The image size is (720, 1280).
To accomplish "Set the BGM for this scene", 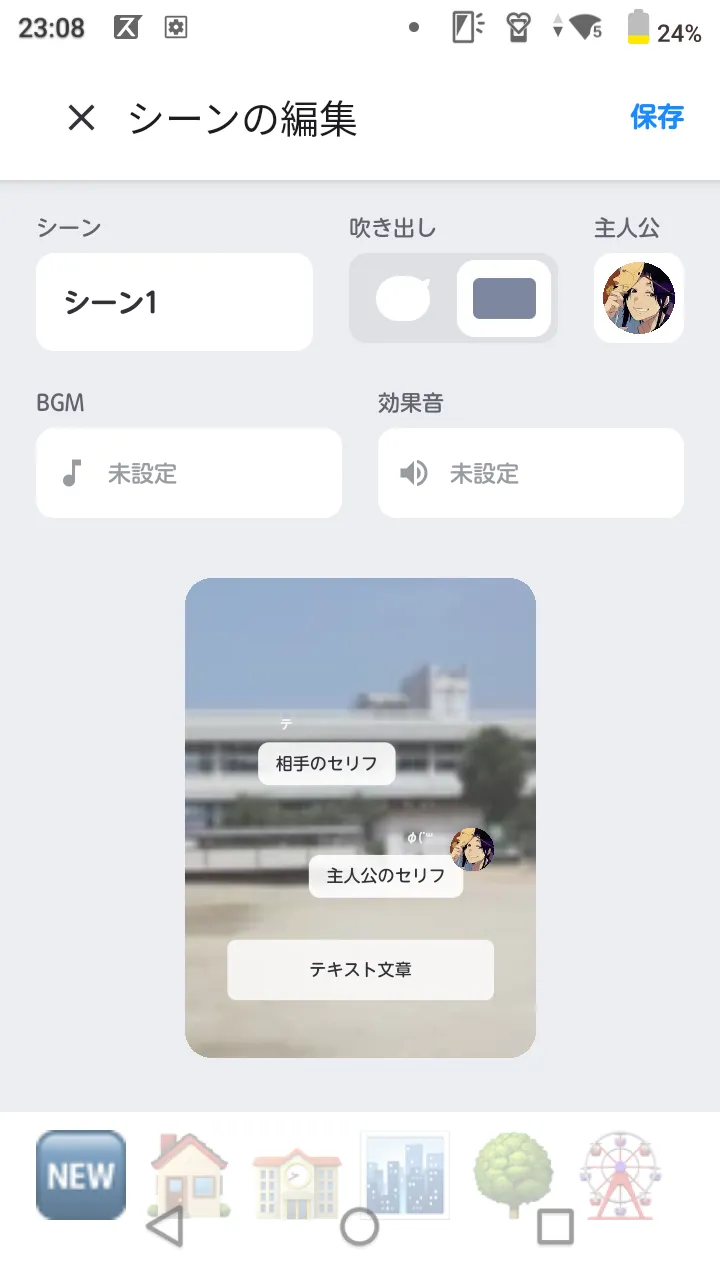I will (189, 473).
